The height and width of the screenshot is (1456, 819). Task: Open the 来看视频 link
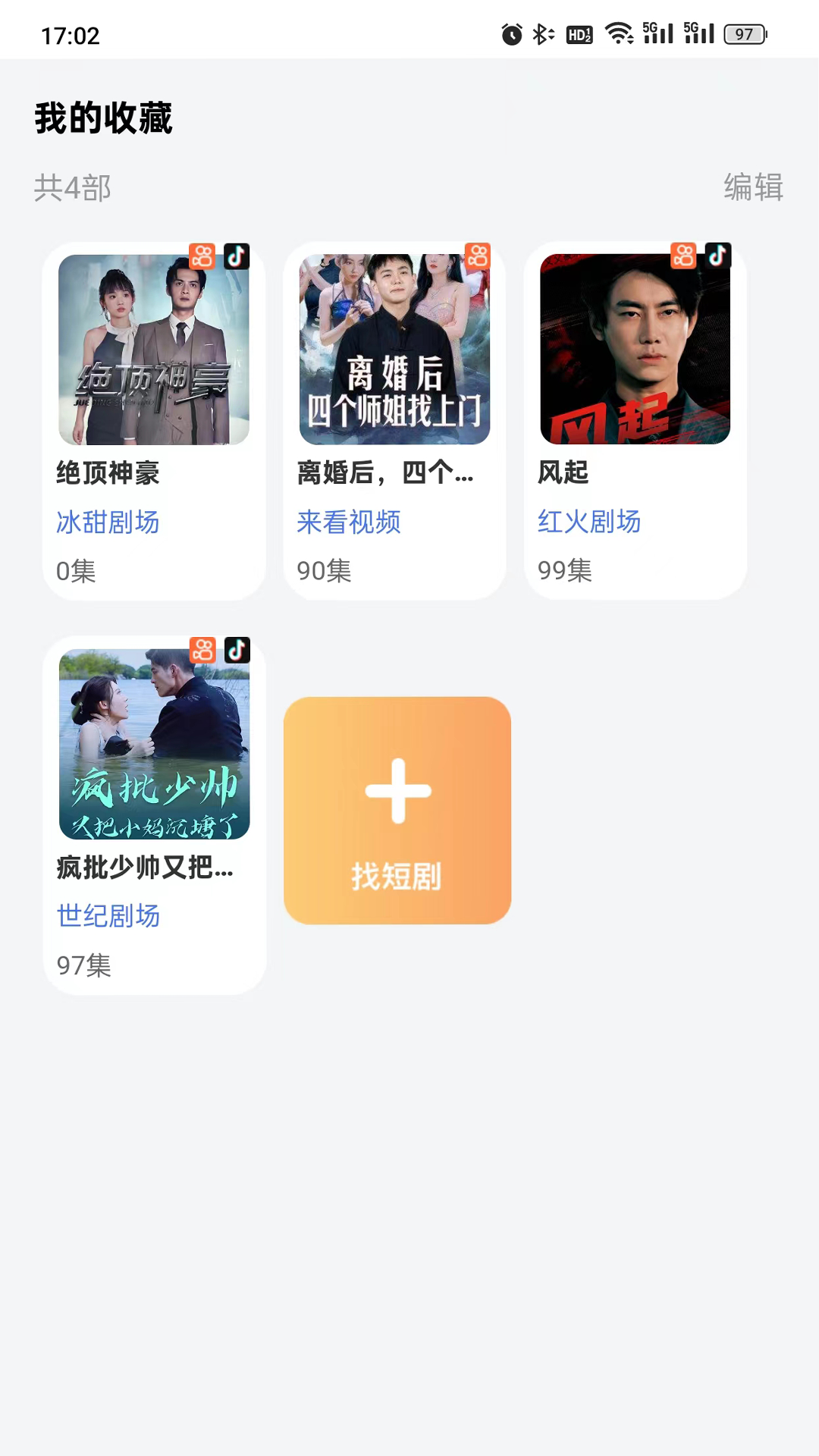coord(348,522)
